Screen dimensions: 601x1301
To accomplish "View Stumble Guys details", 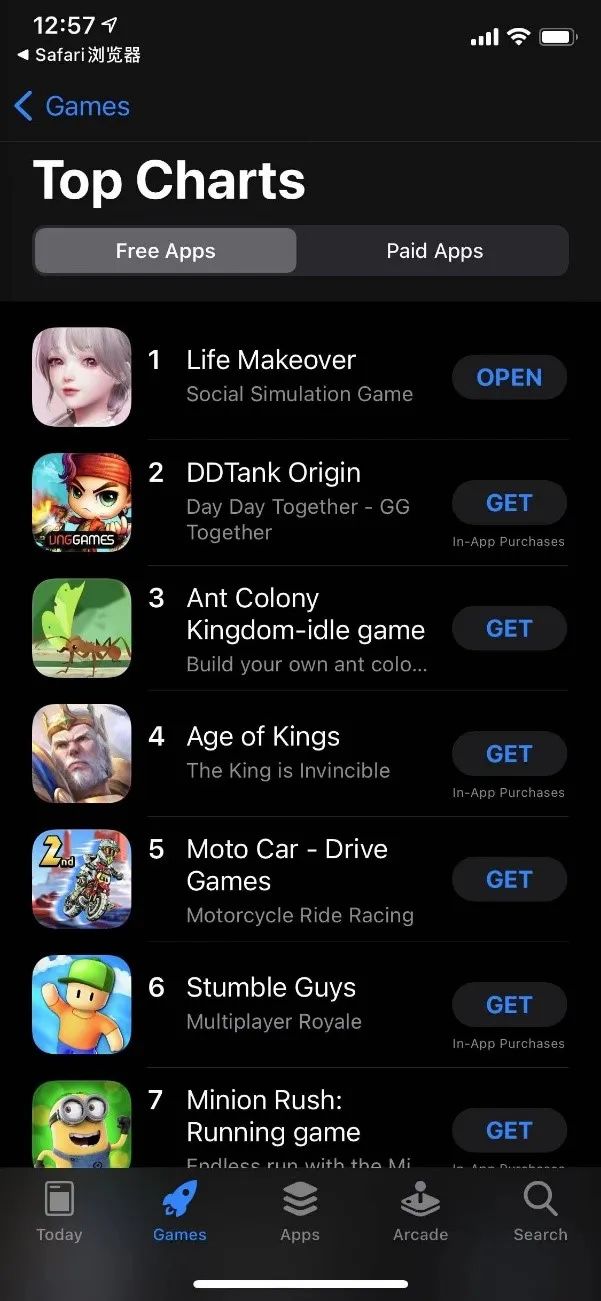I will pos(271,988).
